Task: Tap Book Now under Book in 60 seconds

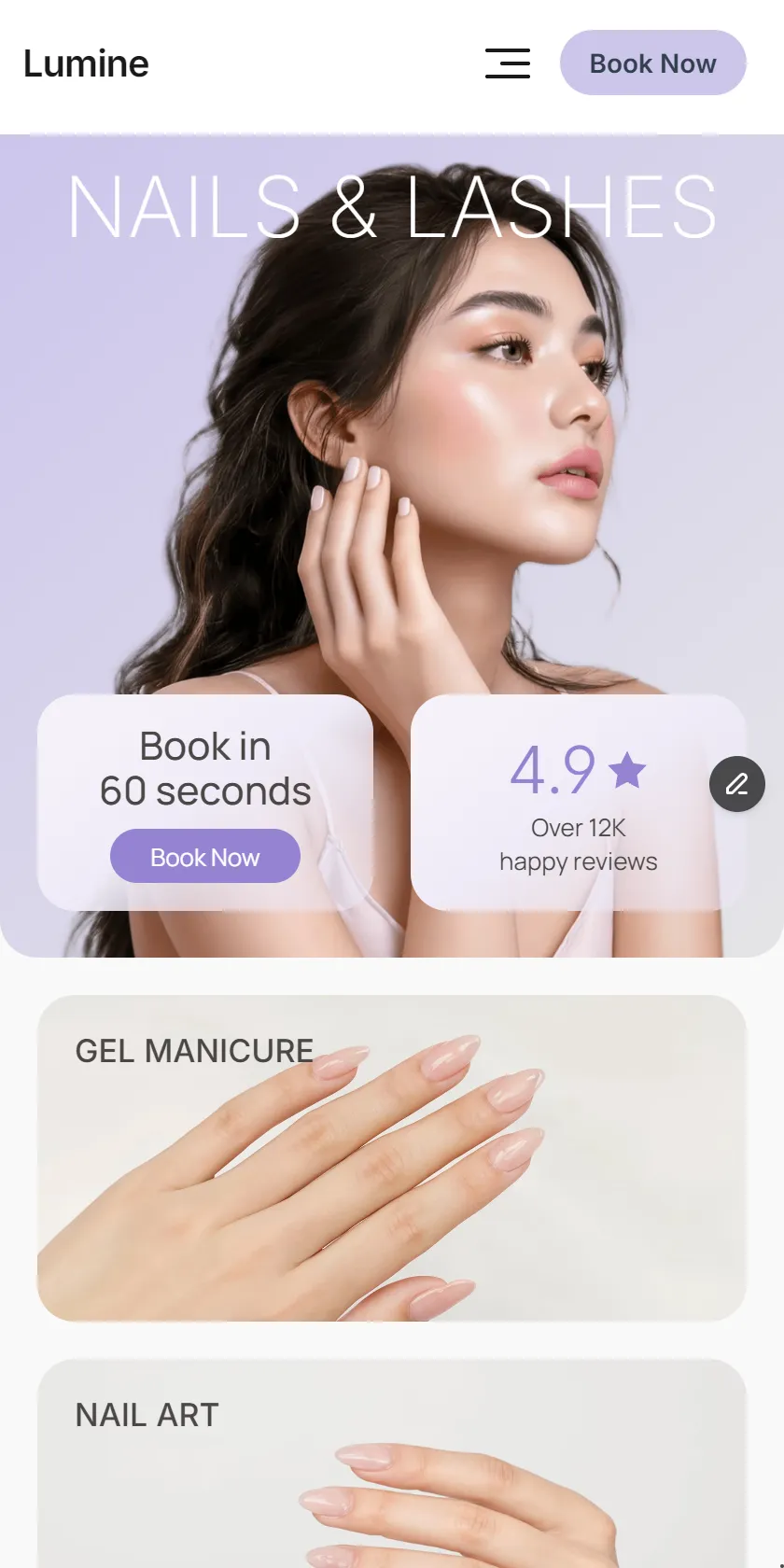Action: [205, 856]
